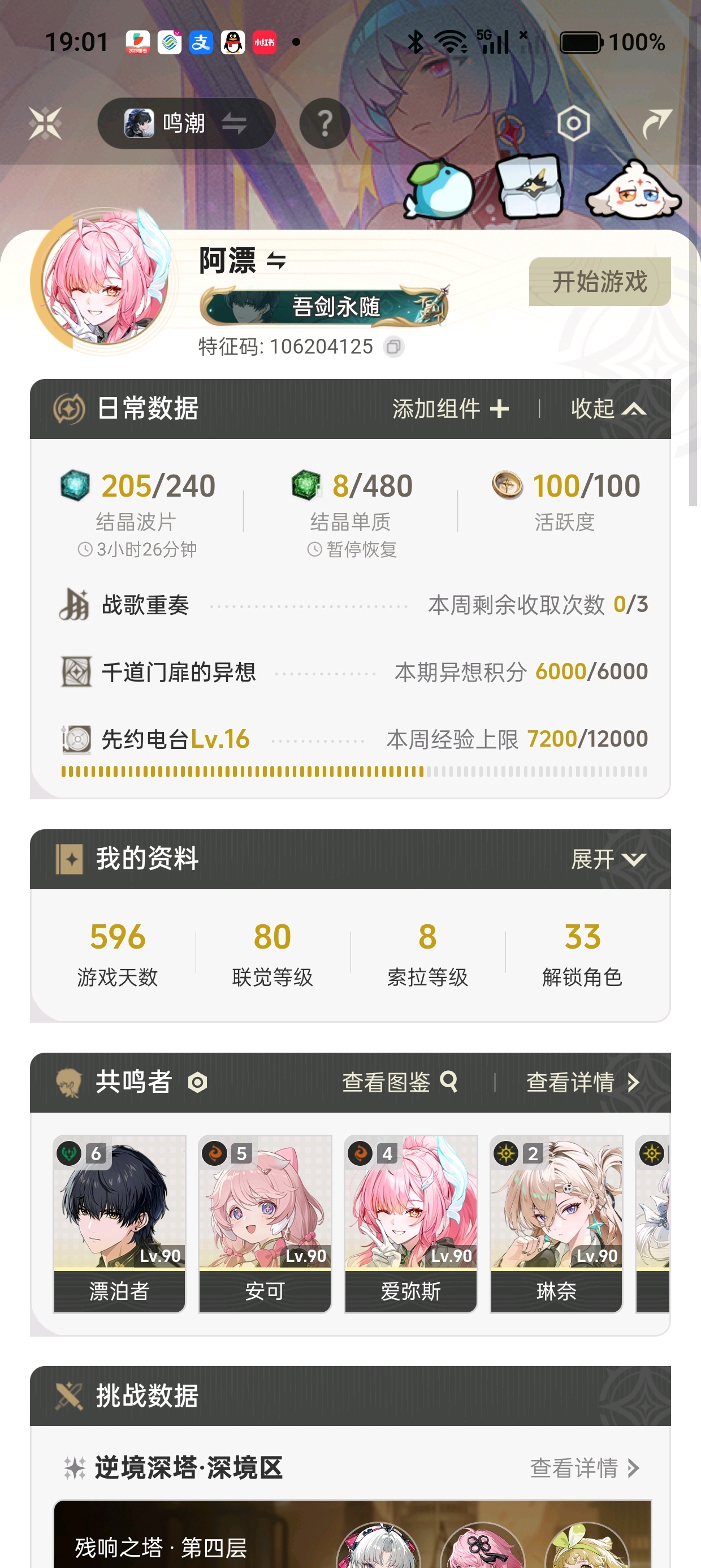The height and width of the screenshot is (1568, 701).
Task: Open the 爱弥斯 character card
Action: pos(411,1224)
